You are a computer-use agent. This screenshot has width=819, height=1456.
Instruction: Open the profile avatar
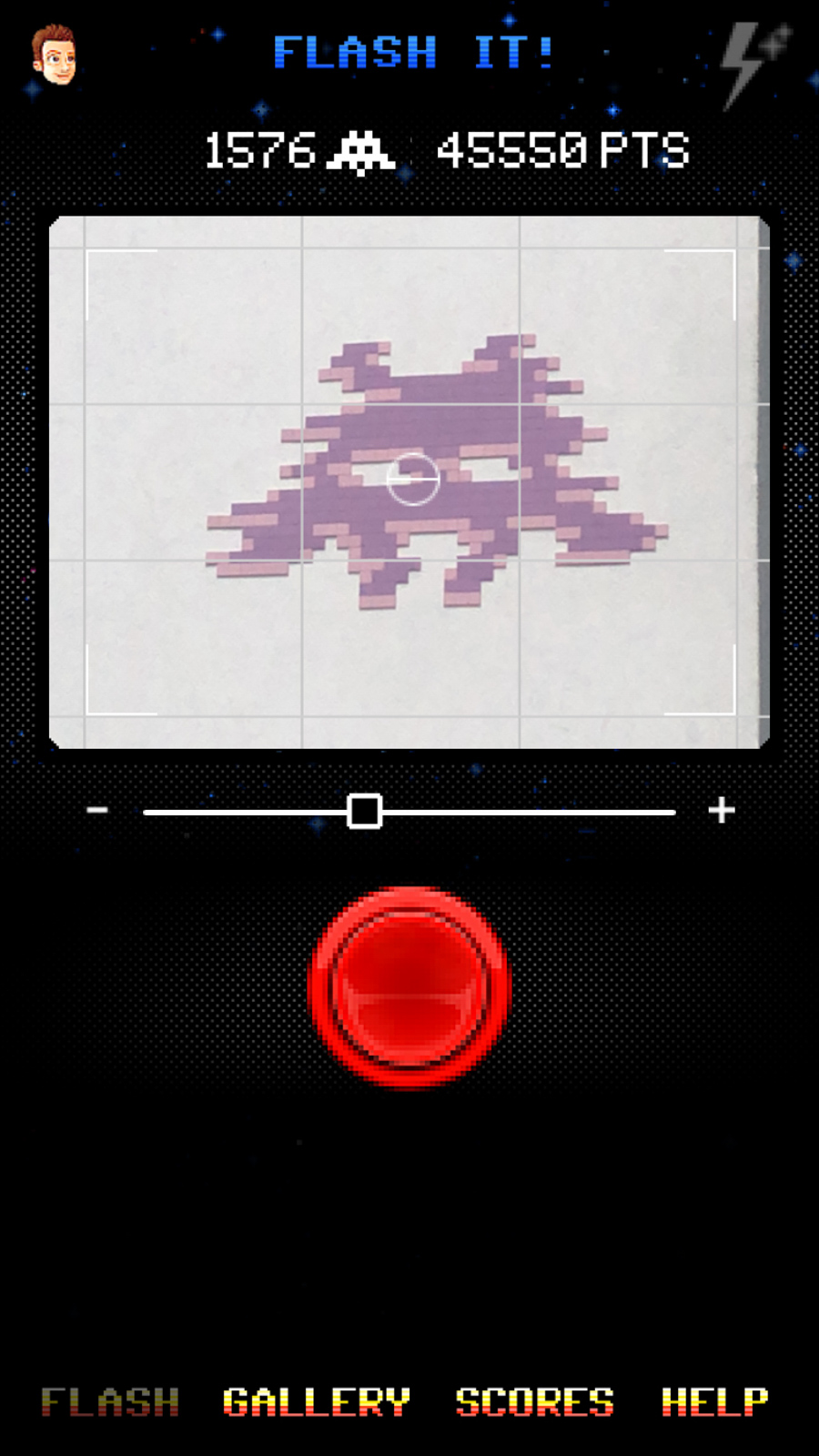click(54, 55)
